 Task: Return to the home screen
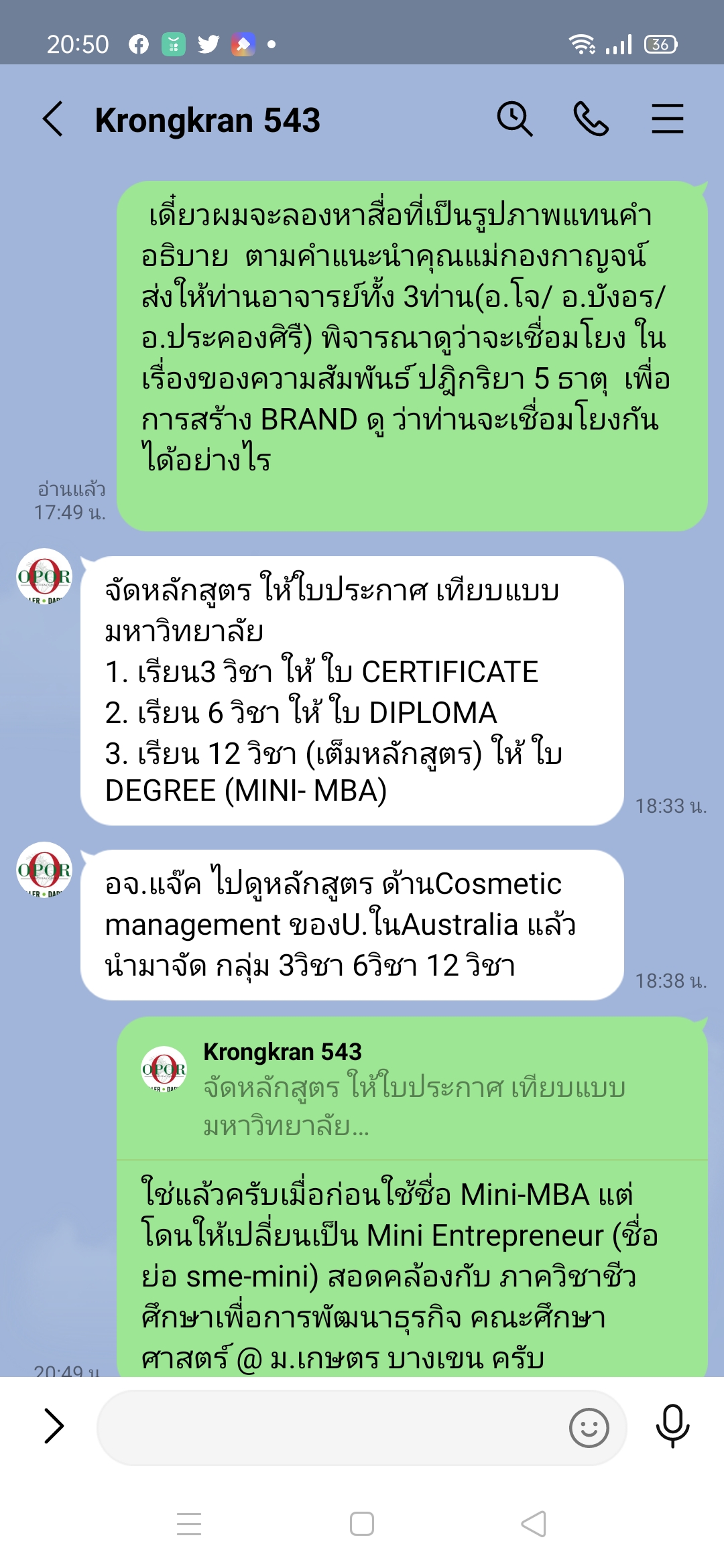362,1524
